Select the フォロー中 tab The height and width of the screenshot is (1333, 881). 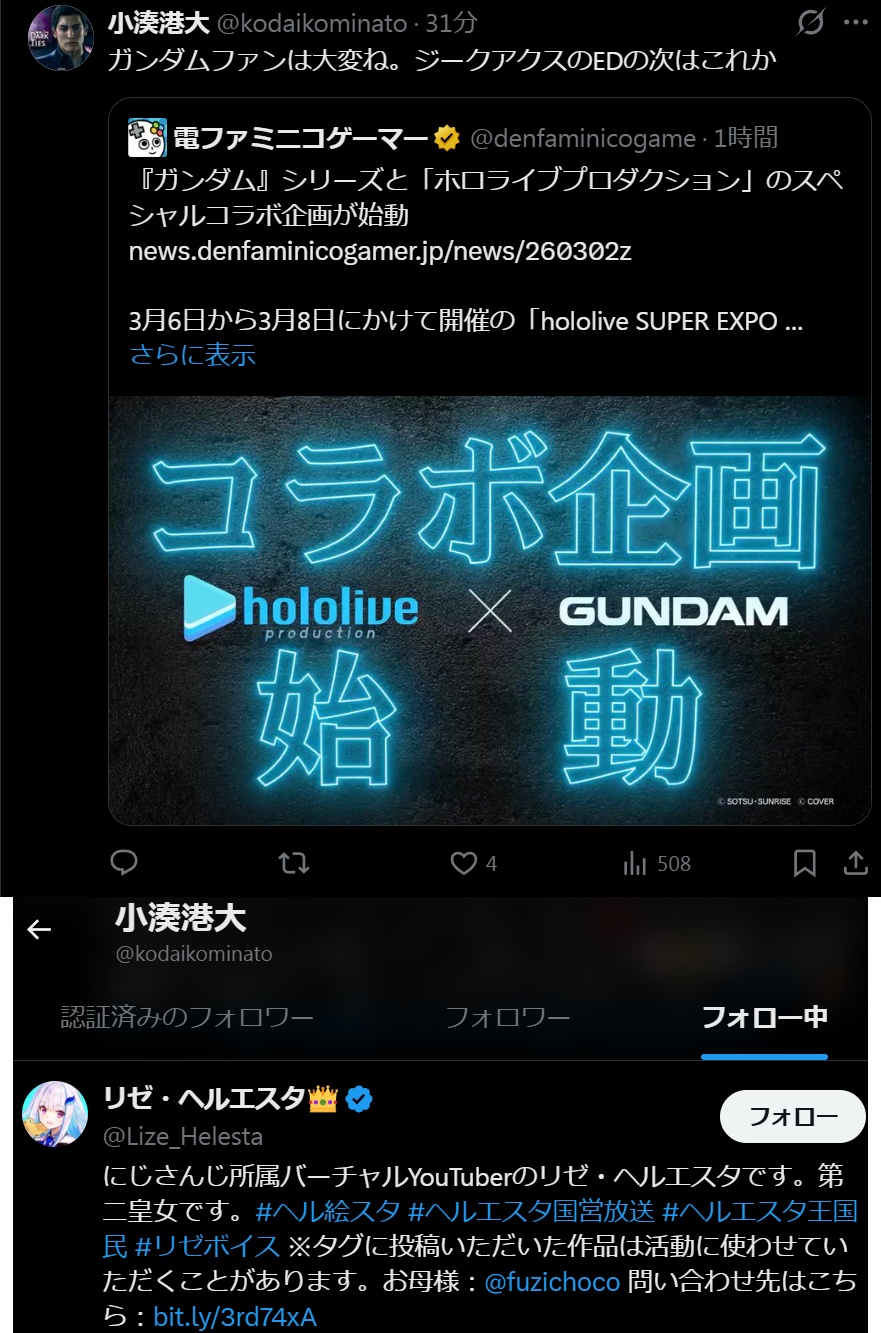(x=764, y=1018)
